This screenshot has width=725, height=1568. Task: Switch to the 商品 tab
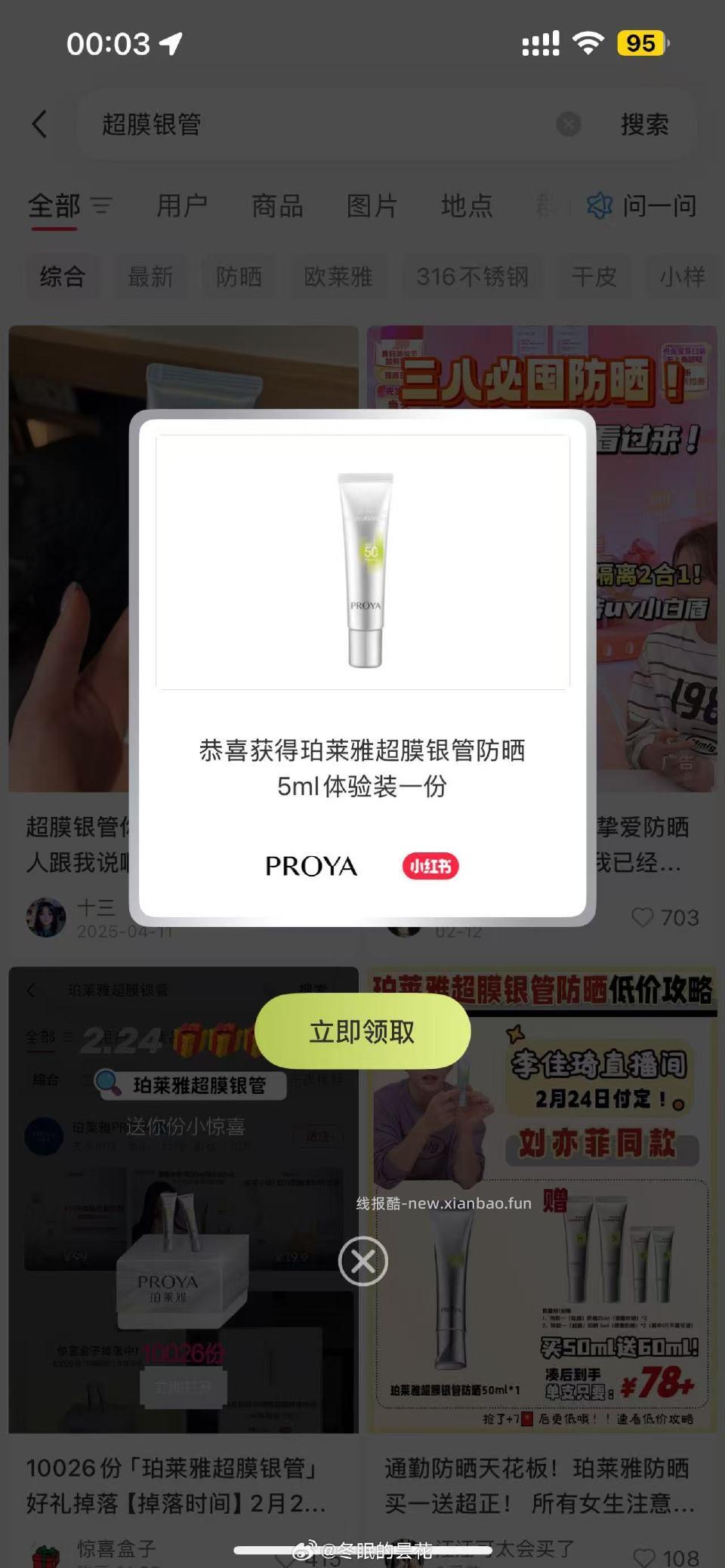(278, 206)
